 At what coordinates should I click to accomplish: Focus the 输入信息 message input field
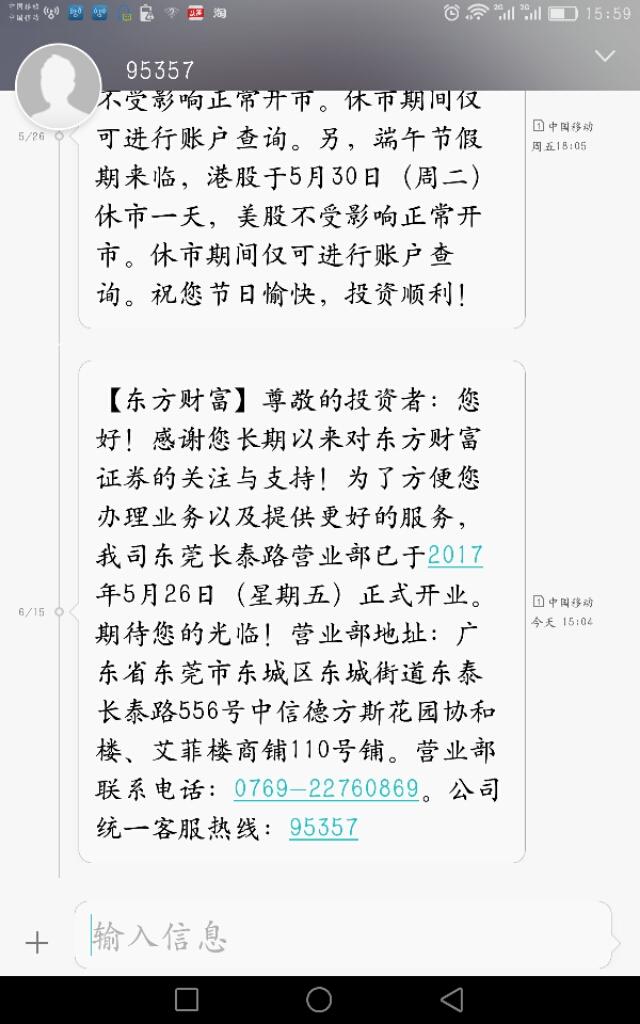(x=340, y=936)
